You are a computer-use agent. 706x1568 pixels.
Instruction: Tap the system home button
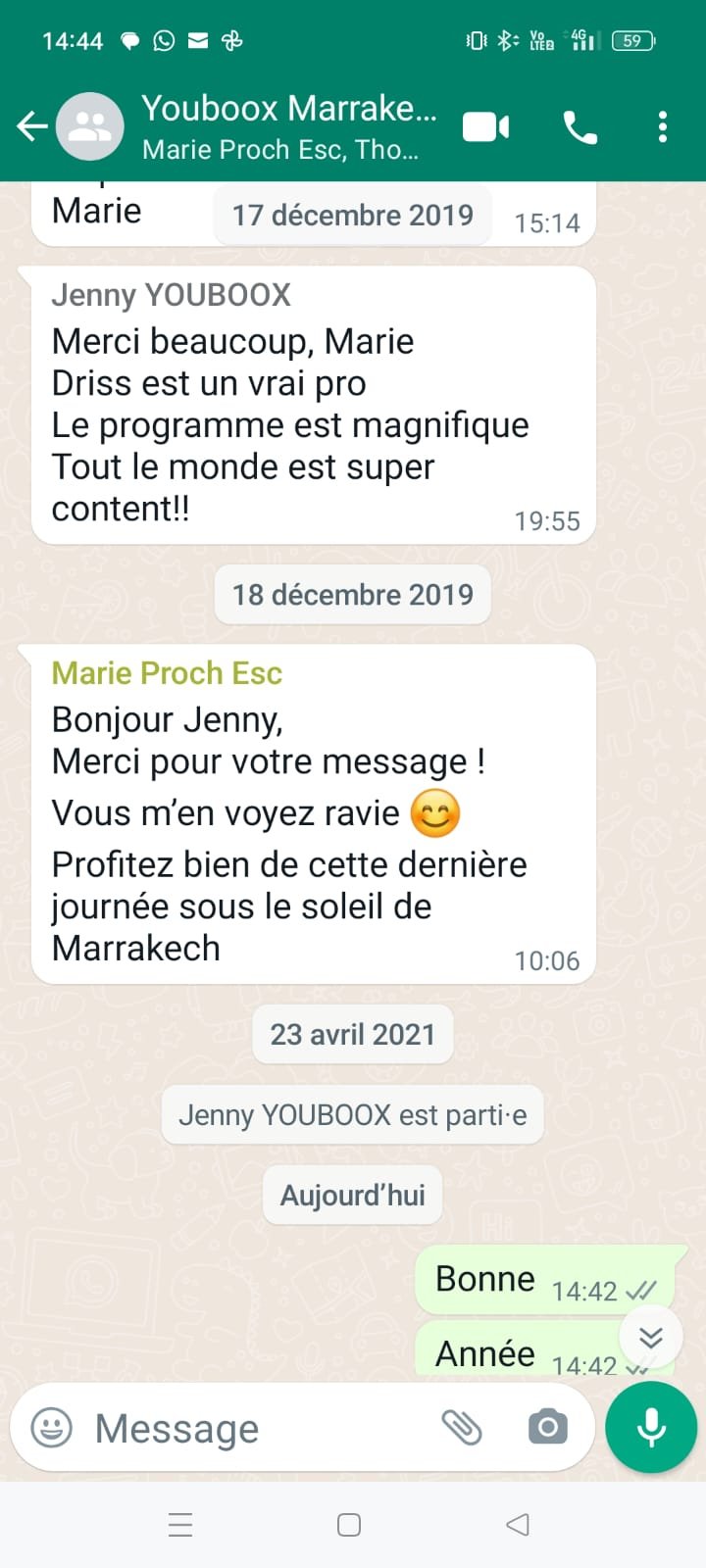[349, 1525]
